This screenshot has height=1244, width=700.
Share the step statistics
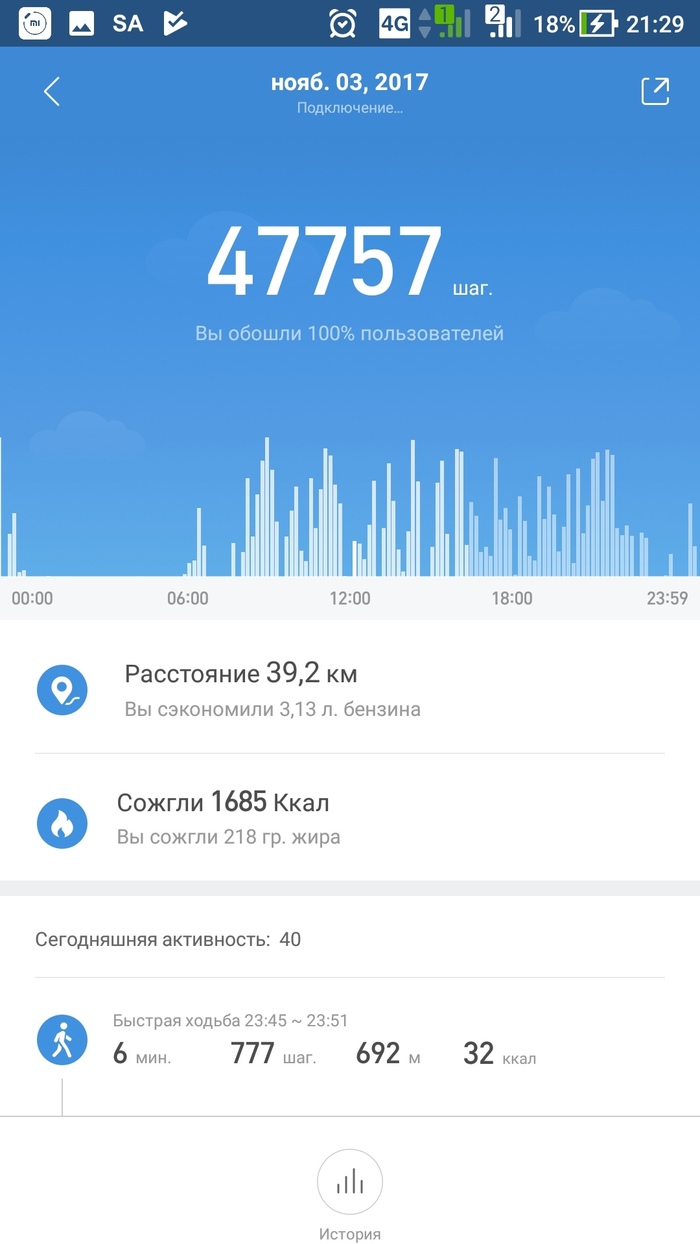coord(654,92)
